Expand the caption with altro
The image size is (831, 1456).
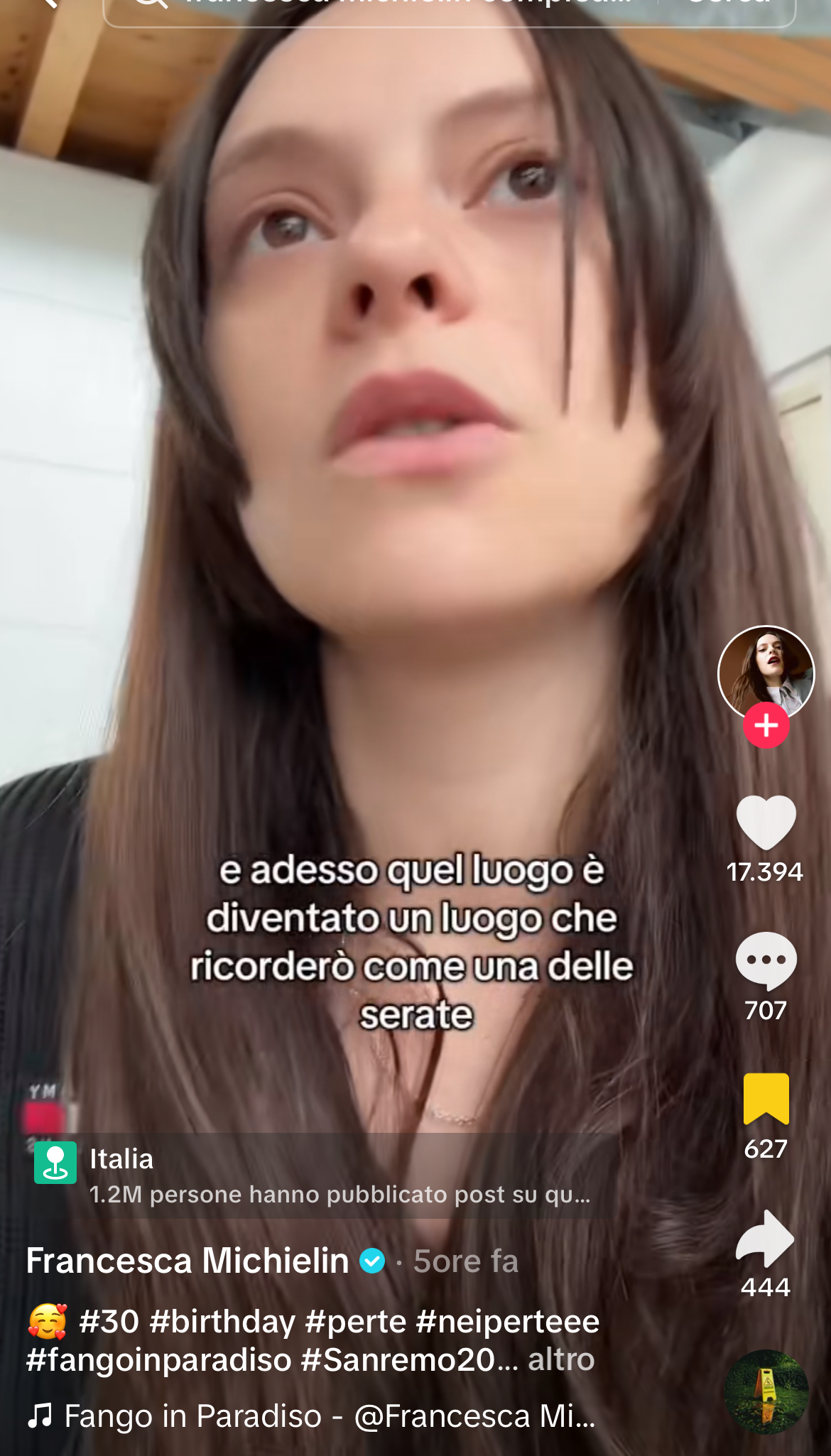pyautogui.click(x=561, y=1359)
